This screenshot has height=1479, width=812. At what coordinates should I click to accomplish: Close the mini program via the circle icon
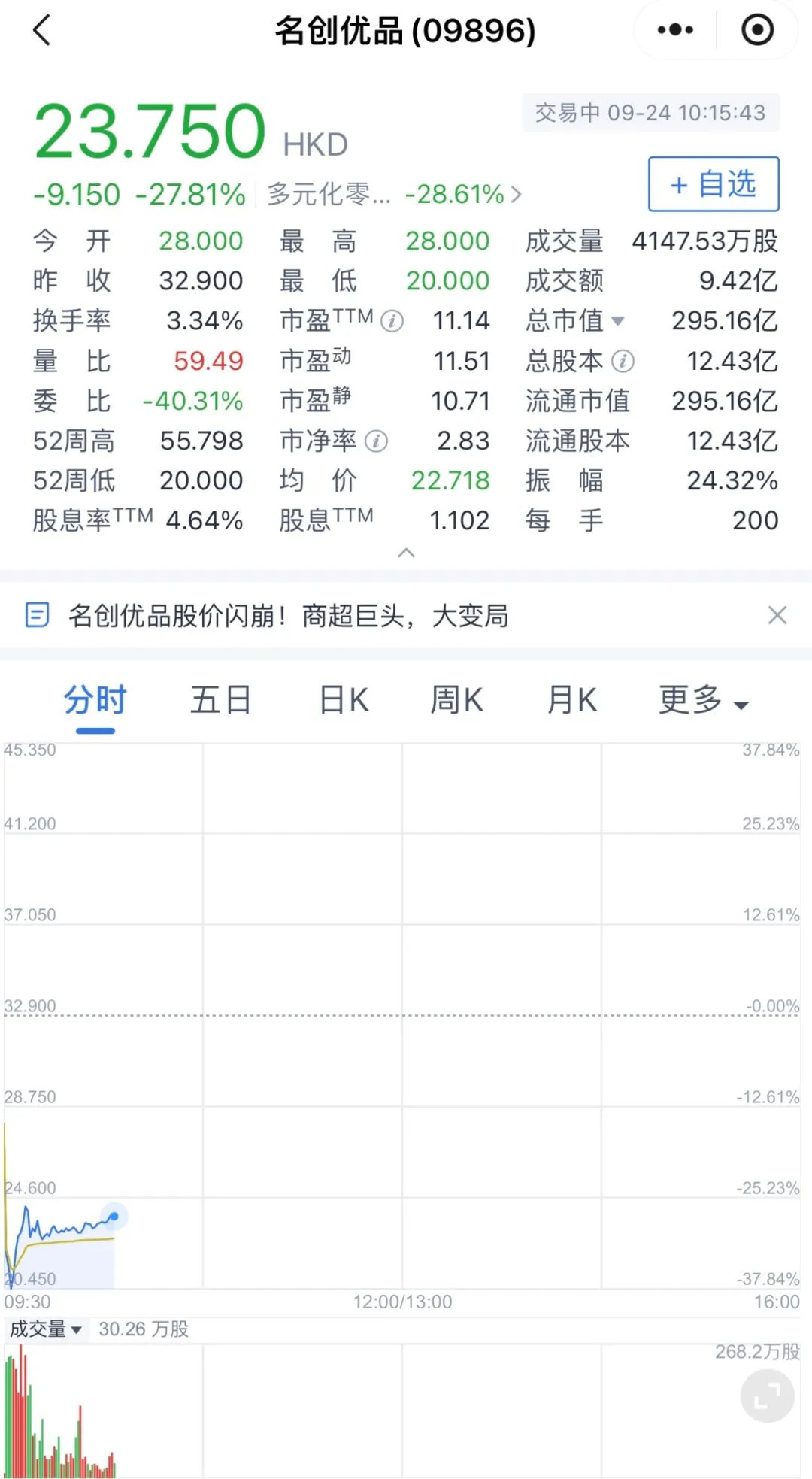pos(757,30)
